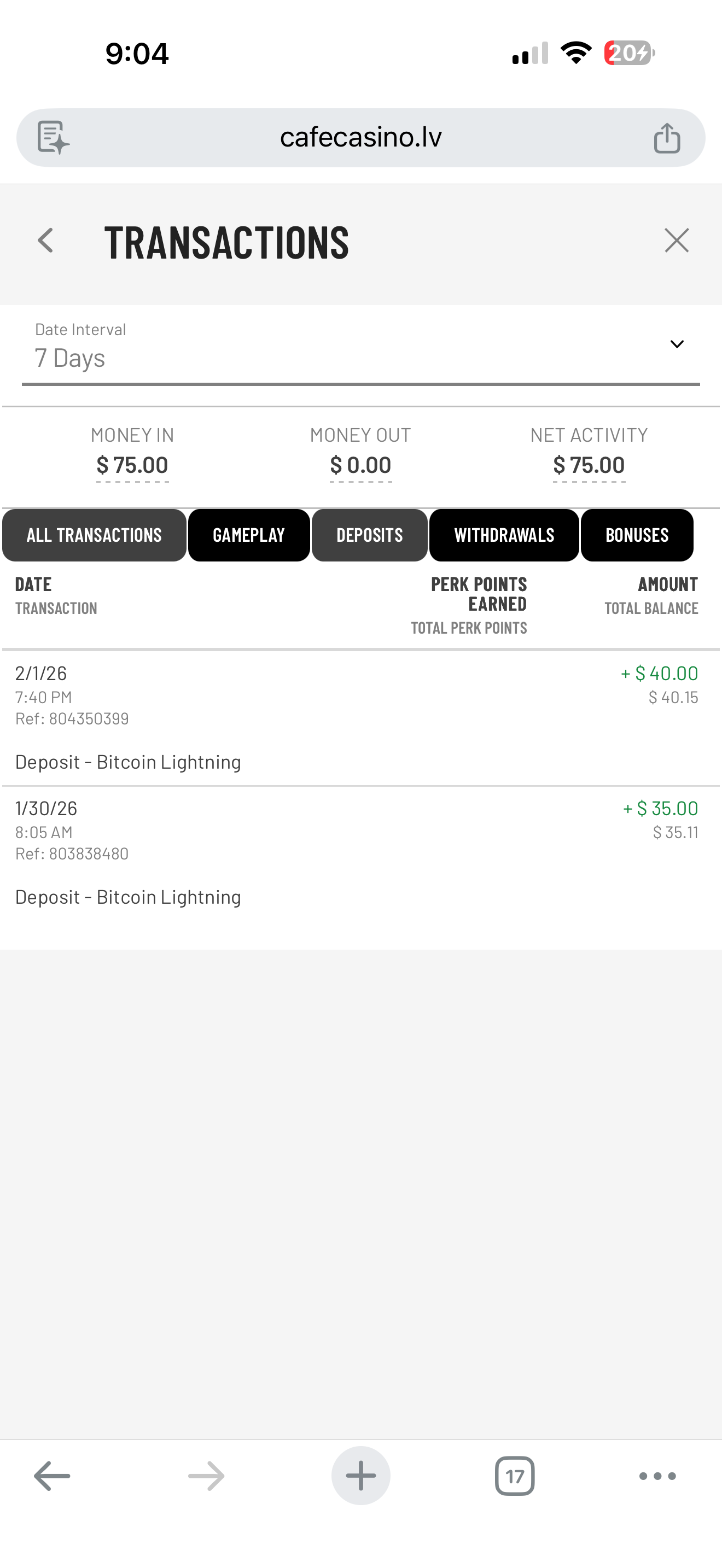Navigate back in the browser toolbar

tap(52, 1476)
